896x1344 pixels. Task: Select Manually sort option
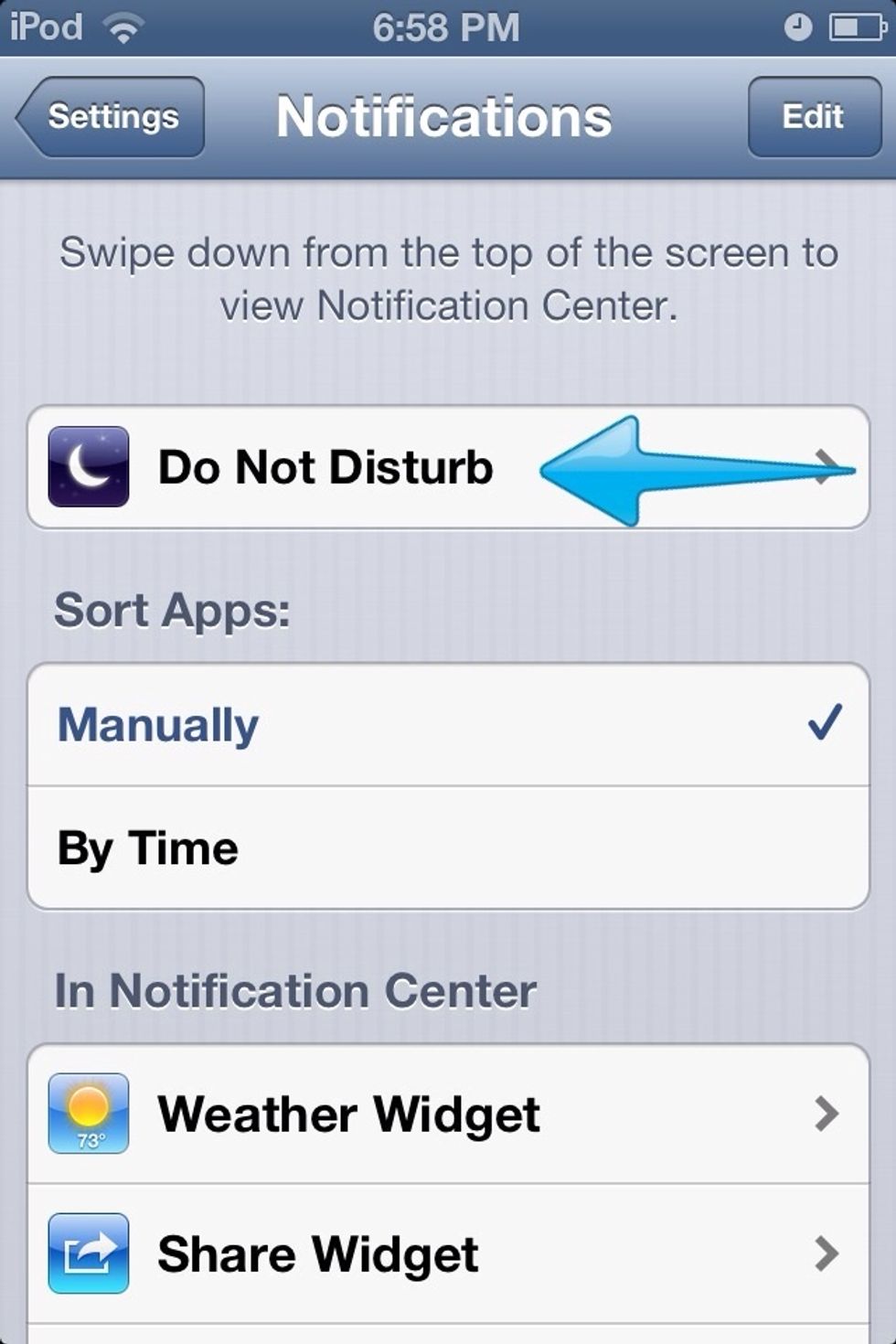448,724
